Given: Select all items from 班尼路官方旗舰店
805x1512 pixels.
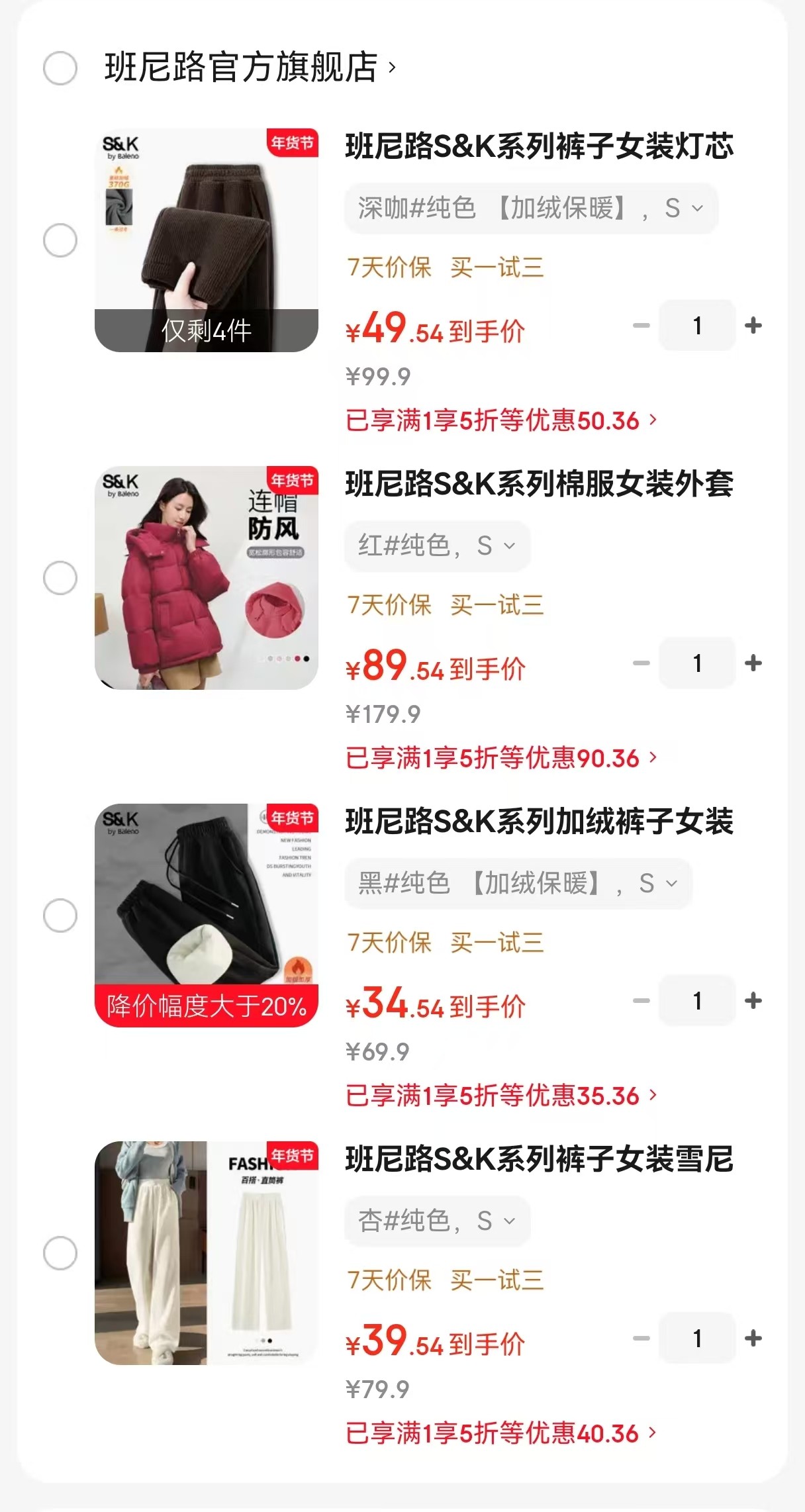Looking at the screenshot, I should tap(60, 68).
